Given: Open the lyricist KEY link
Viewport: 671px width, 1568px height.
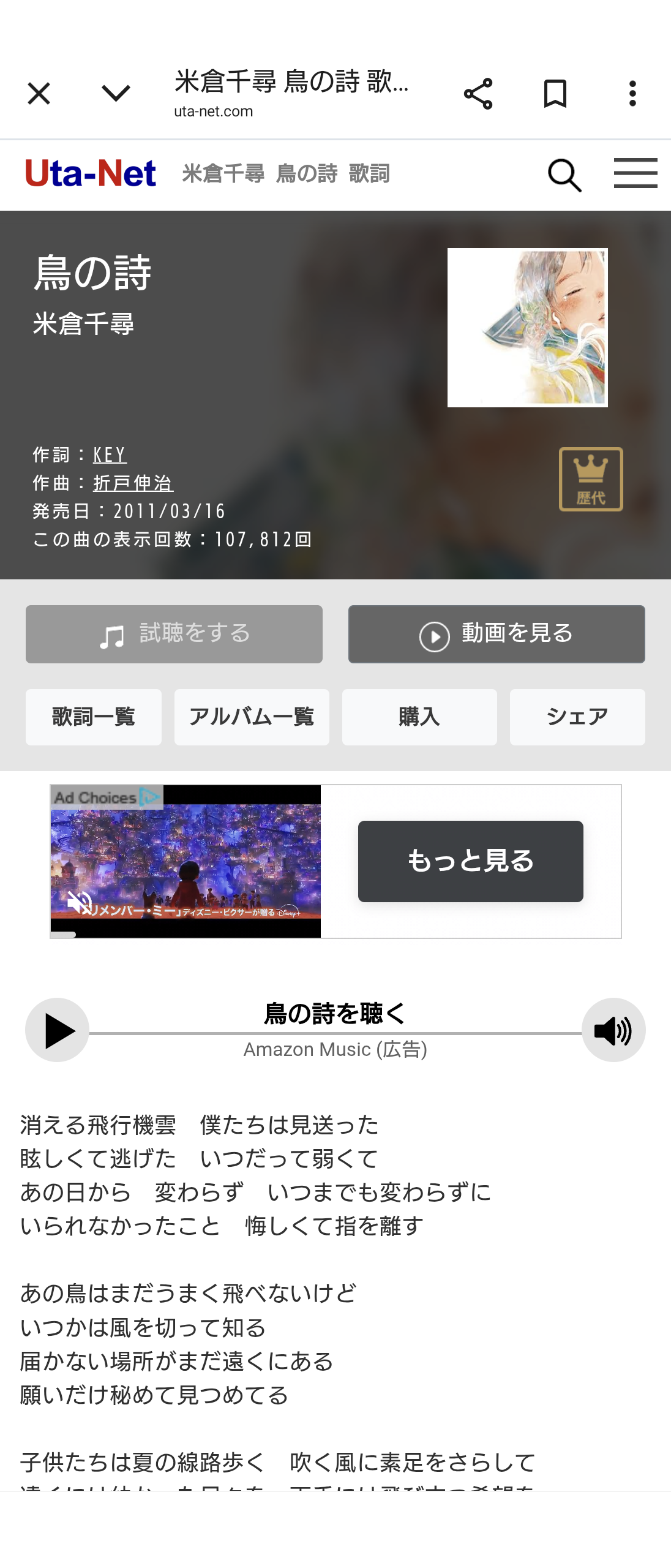Looking at the screenshot, I should (110, 455).
